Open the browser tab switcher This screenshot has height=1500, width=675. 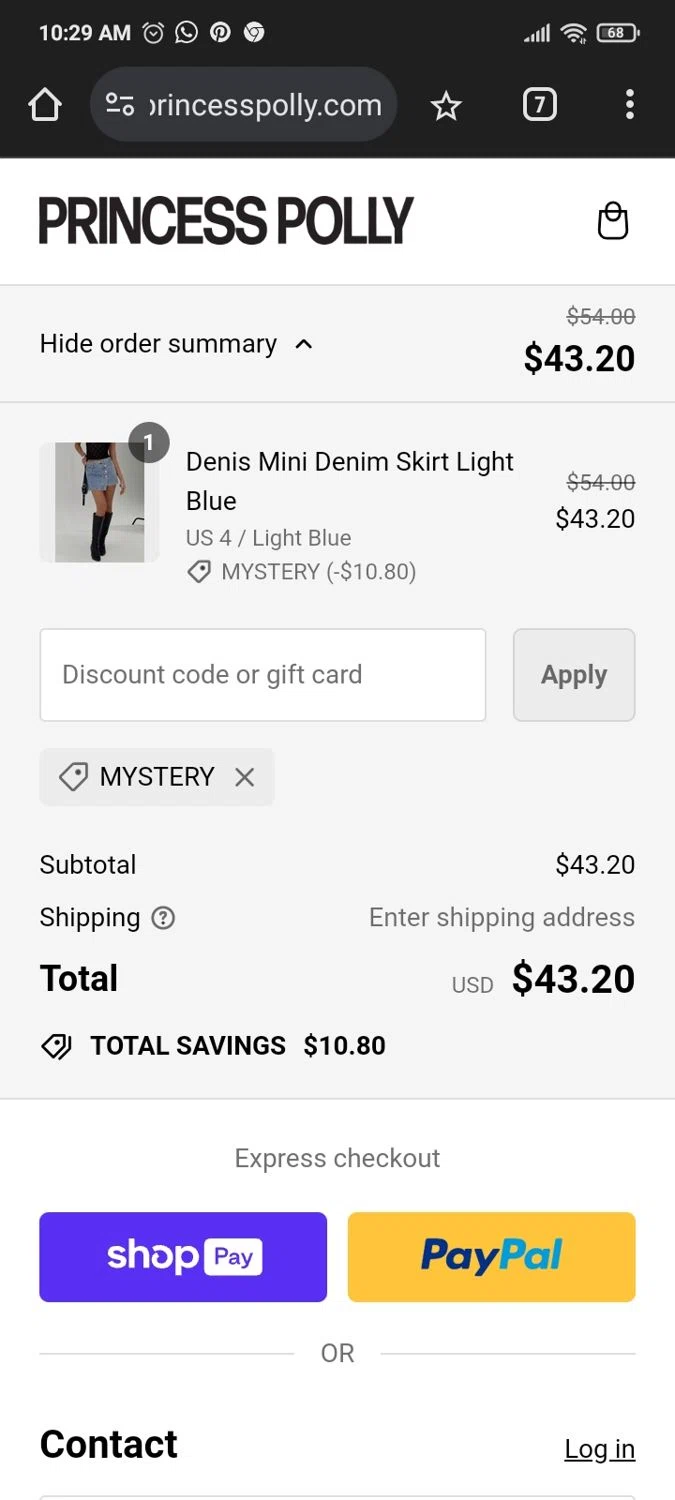539,105
